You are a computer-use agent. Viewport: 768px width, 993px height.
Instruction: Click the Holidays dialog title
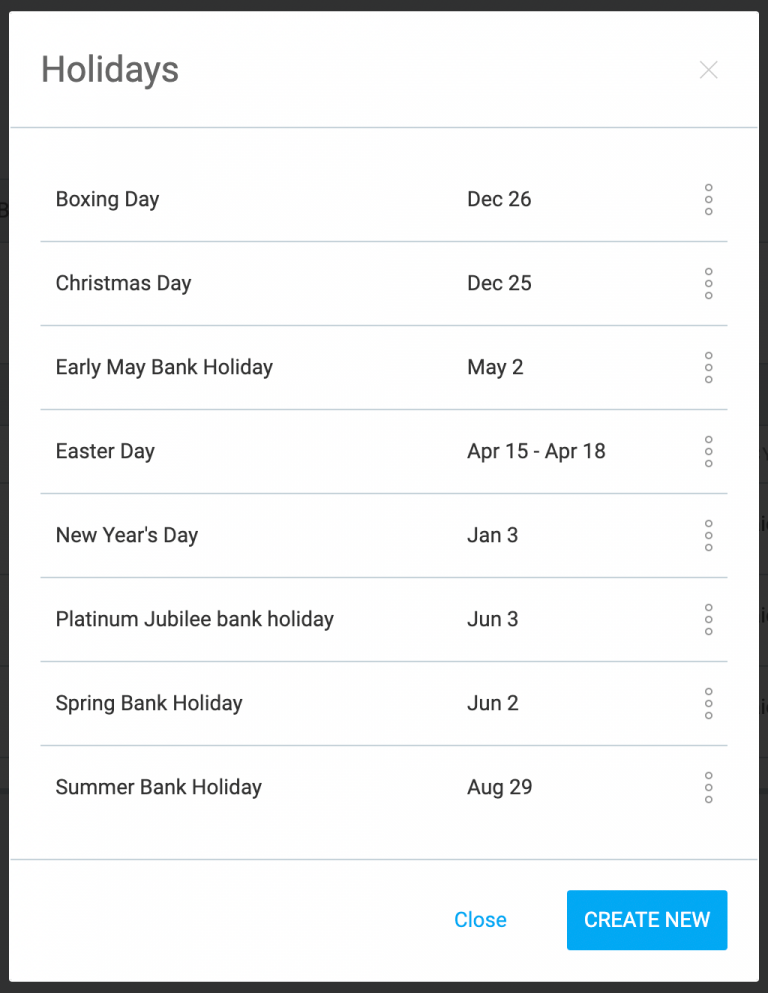[110, 70]
